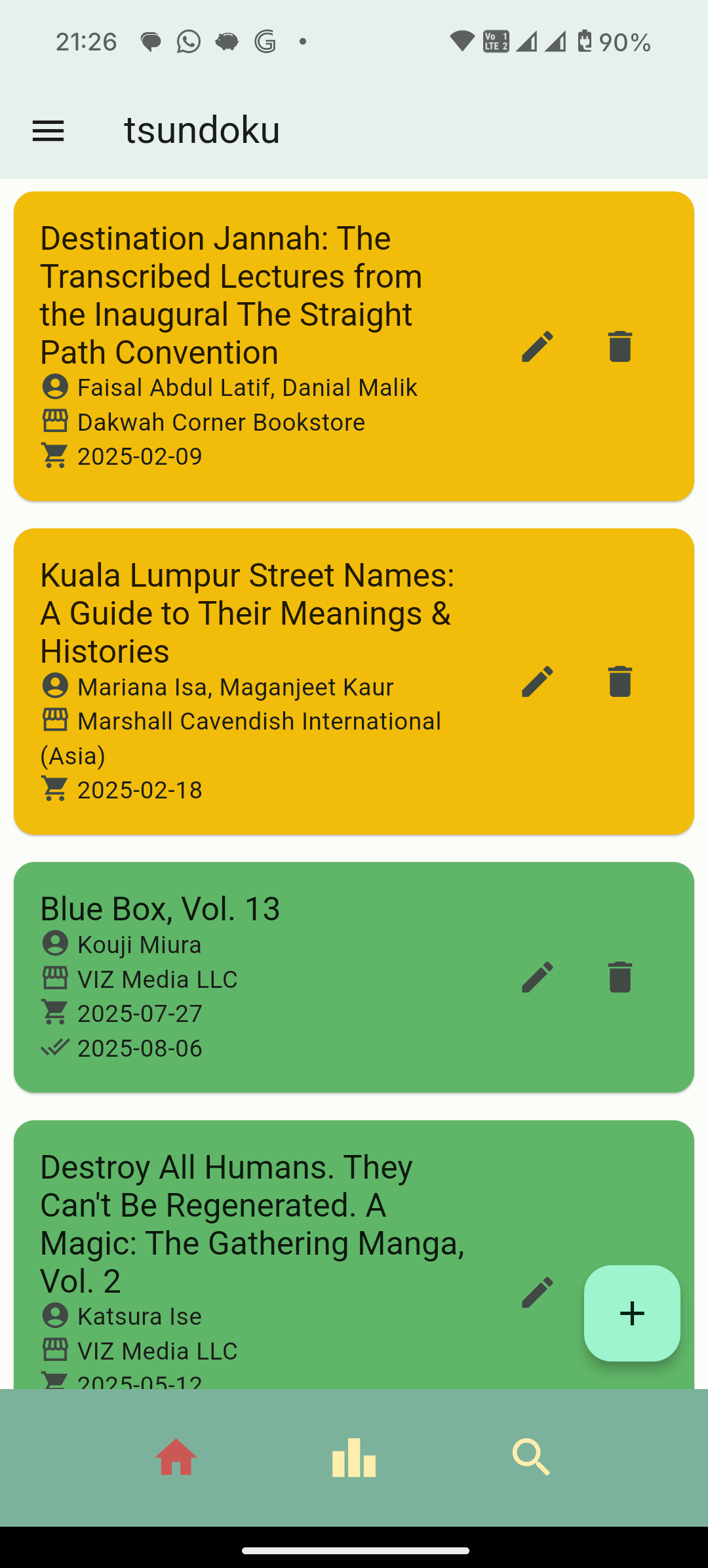Screen dimensions: 708x1568
Task: Delete the Blue Box, Vol. 13 entry
Action: pyautogui.click(x=619, y=977)
